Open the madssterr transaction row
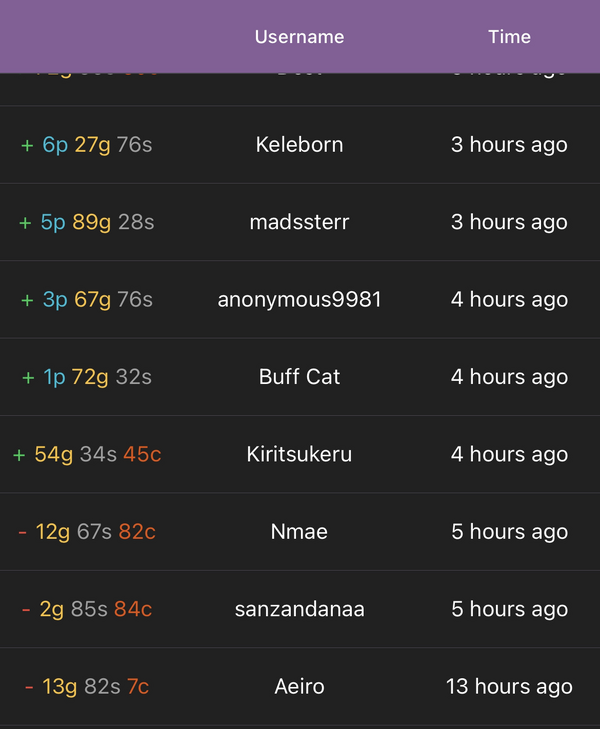 299,222
